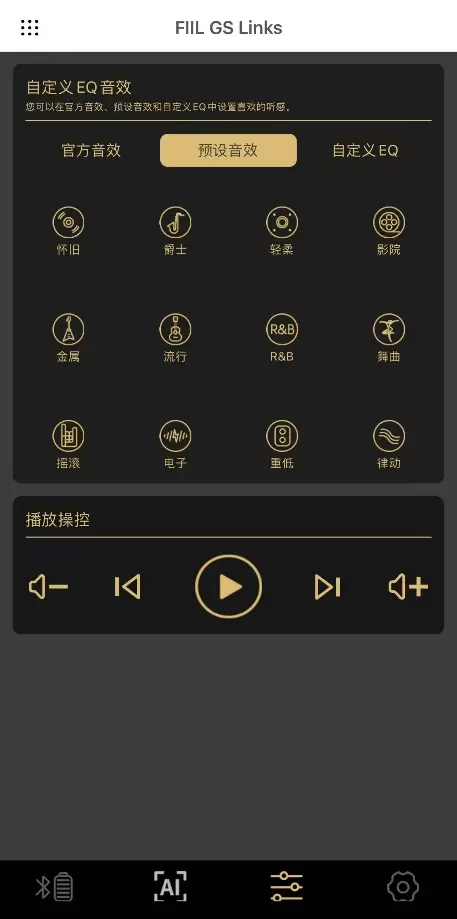
Task: Lower the volume with the speaker minus icon
Action: [x=48, y=587]
